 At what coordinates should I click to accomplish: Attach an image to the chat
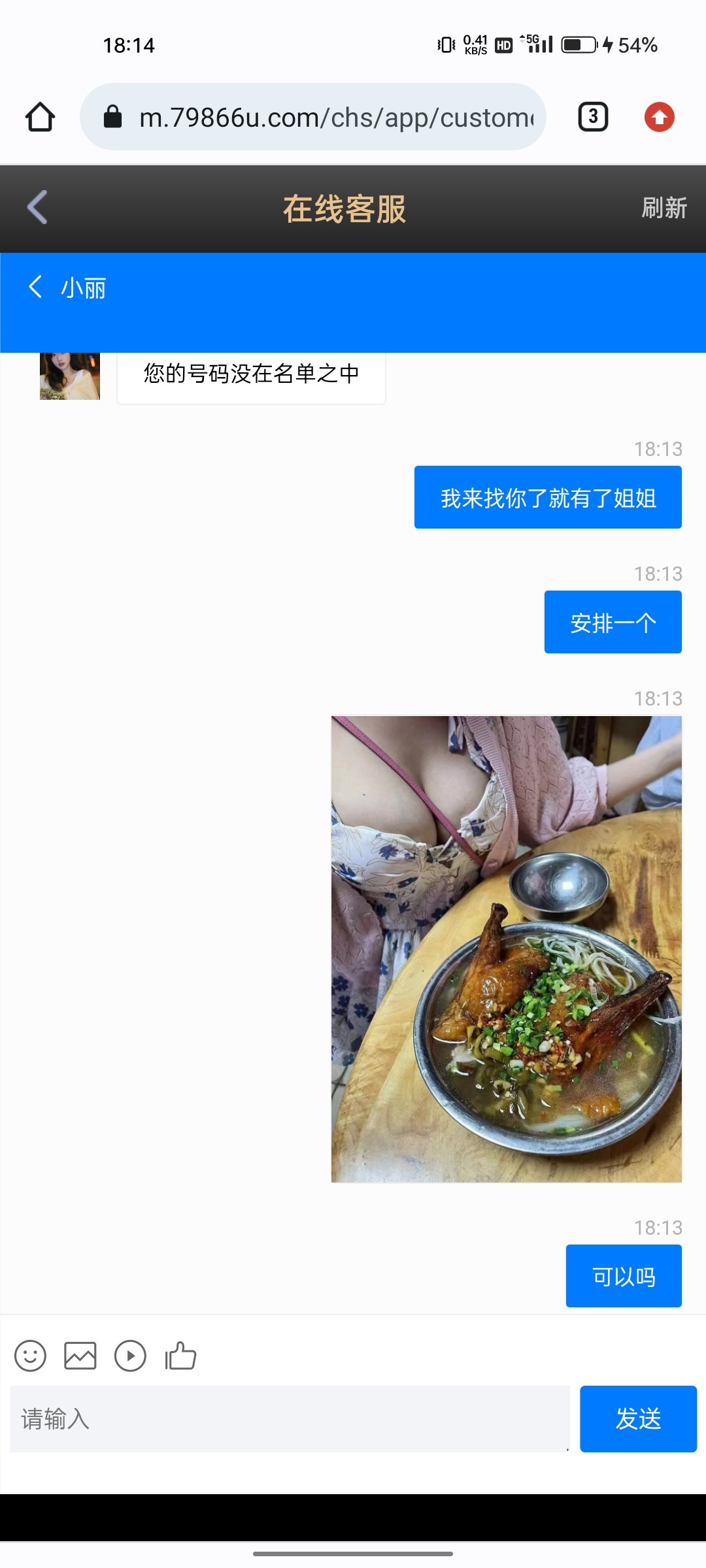(x=80, y=1356)
